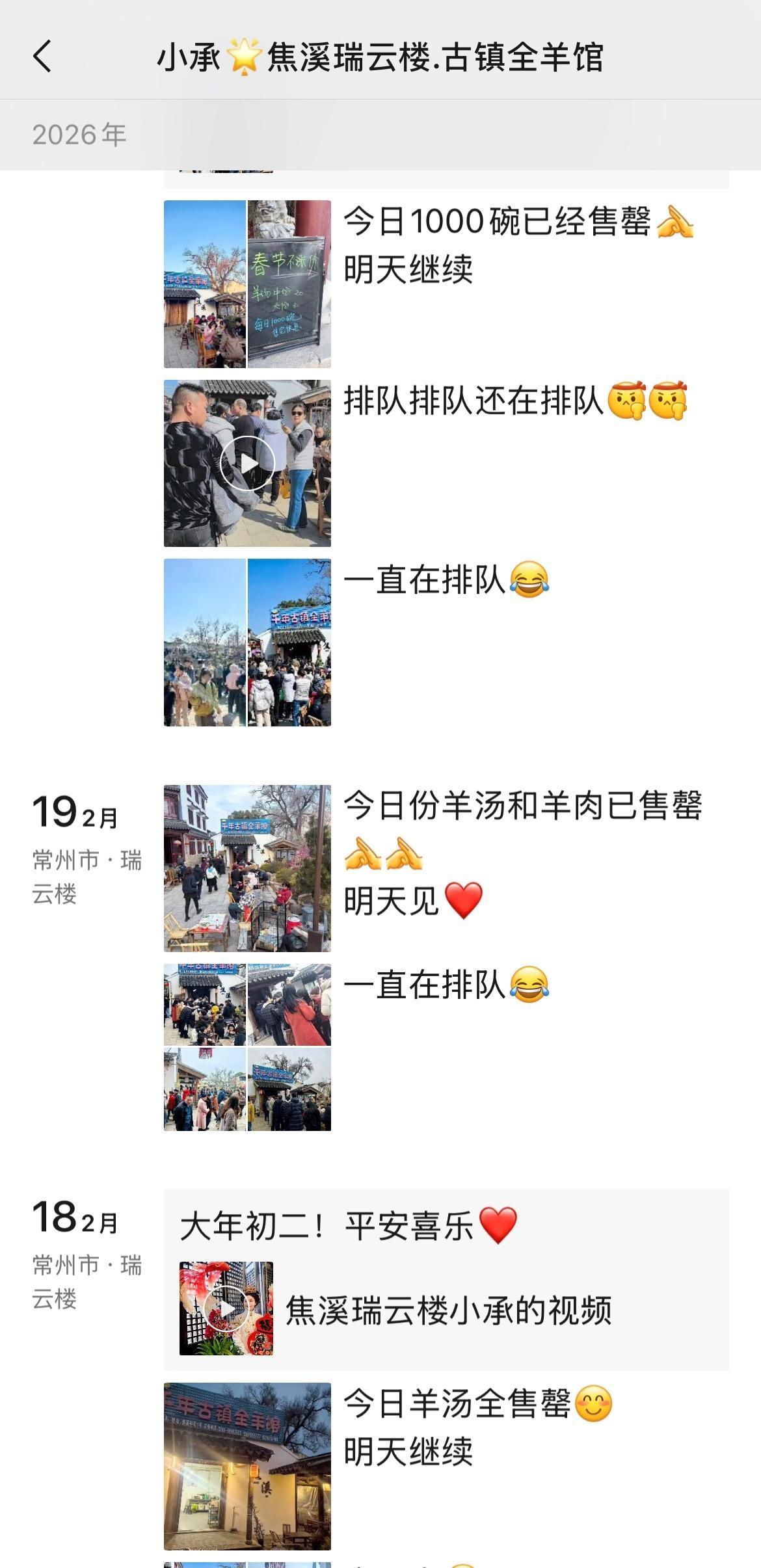Image resolution: width=761 pixels, height=1568 pixels.
Task: Open the video '焦溪瑞云楼小承的视频'
Action: (447, 1310)
